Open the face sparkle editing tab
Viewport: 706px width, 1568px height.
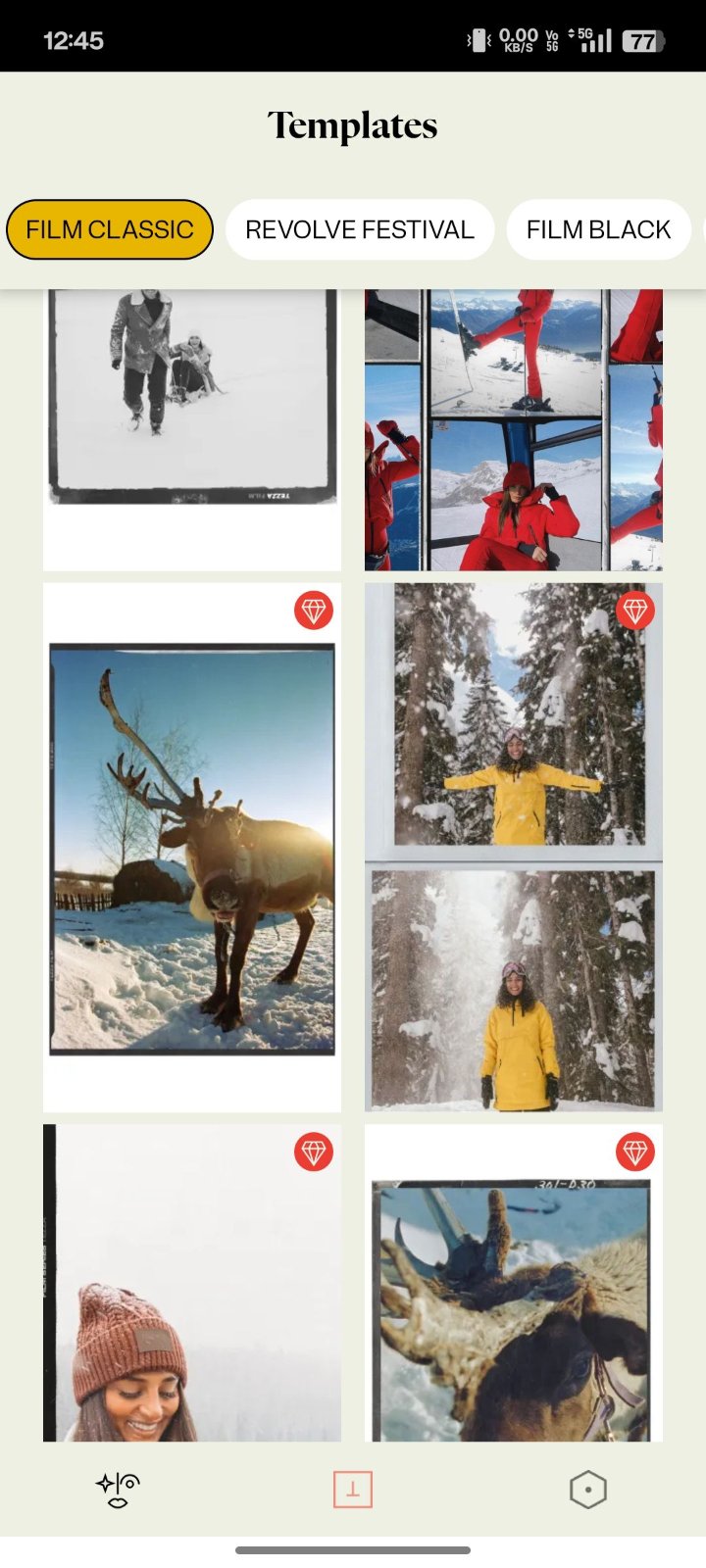tap(118, 1490)
